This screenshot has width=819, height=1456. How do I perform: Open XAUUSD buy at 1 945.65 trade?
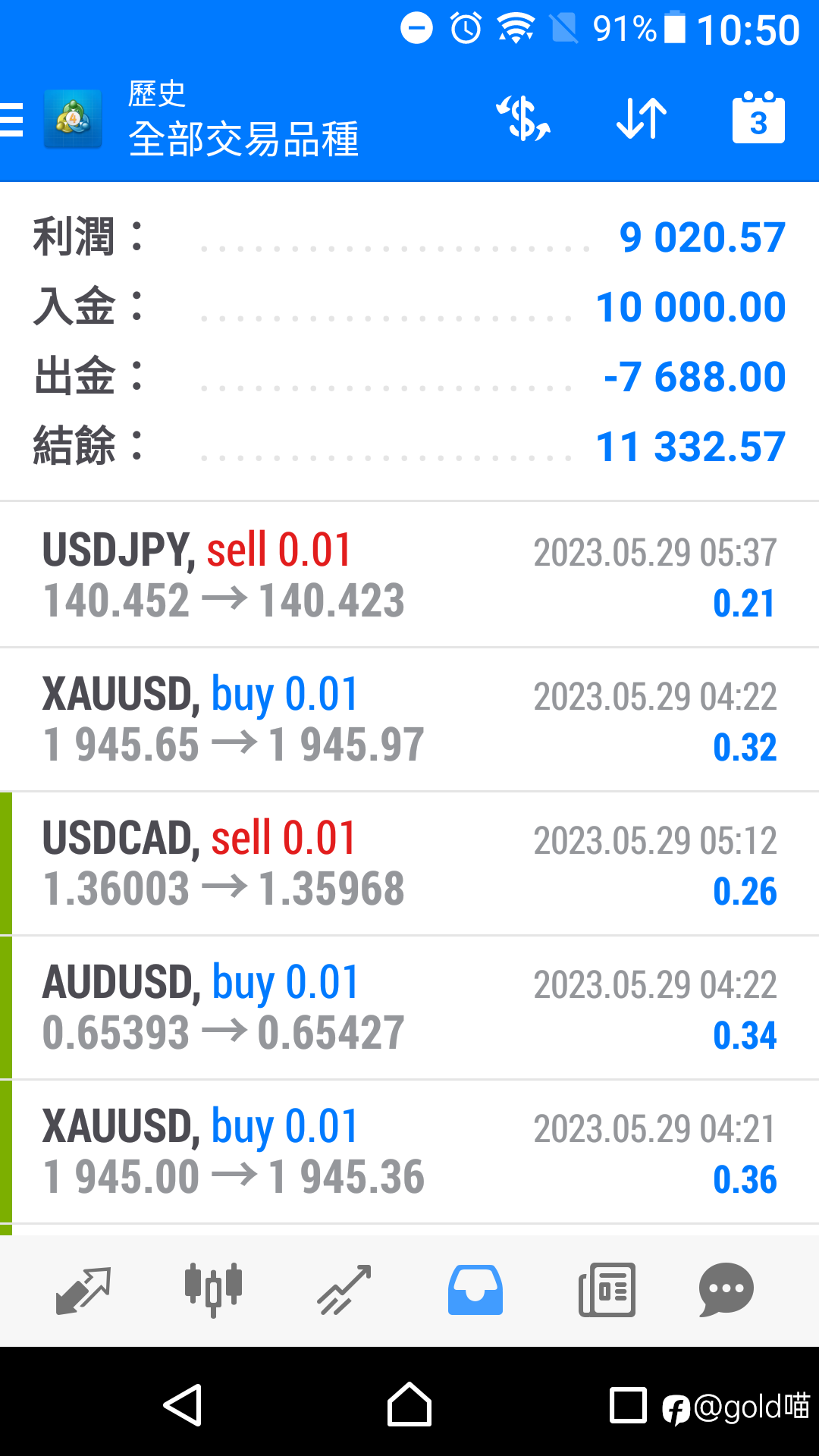[409, 720]
